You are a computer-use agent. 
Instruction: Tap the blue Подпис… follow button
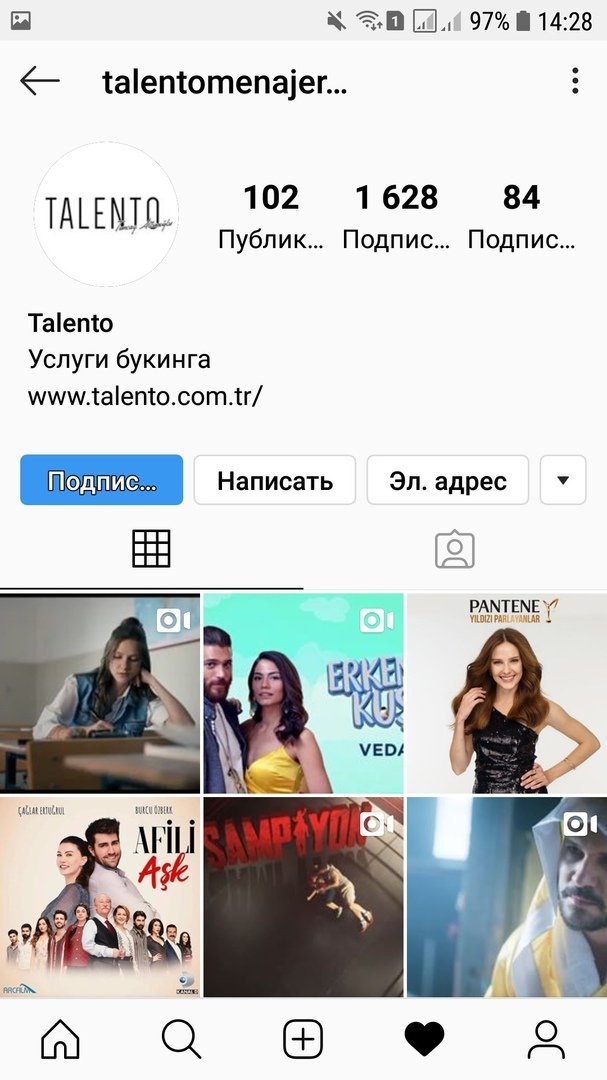pyautogui.click(x=101, y=480)
